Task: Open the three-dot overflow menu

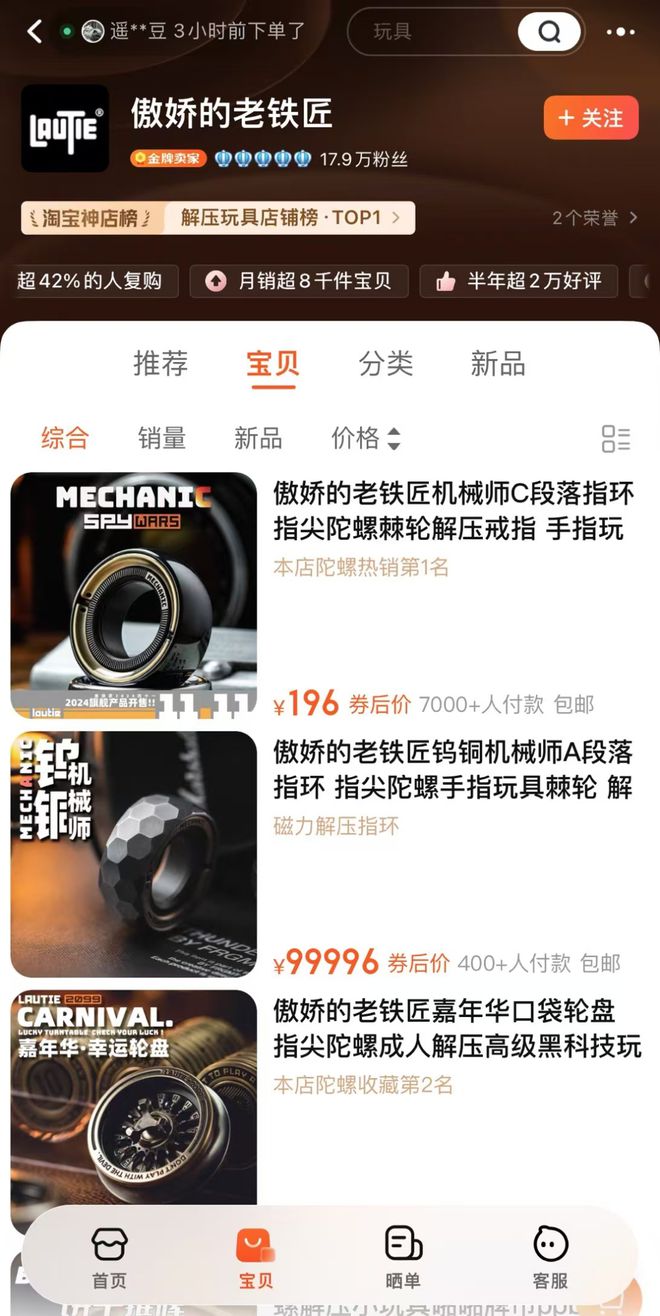Action: [x=621, y=32]
